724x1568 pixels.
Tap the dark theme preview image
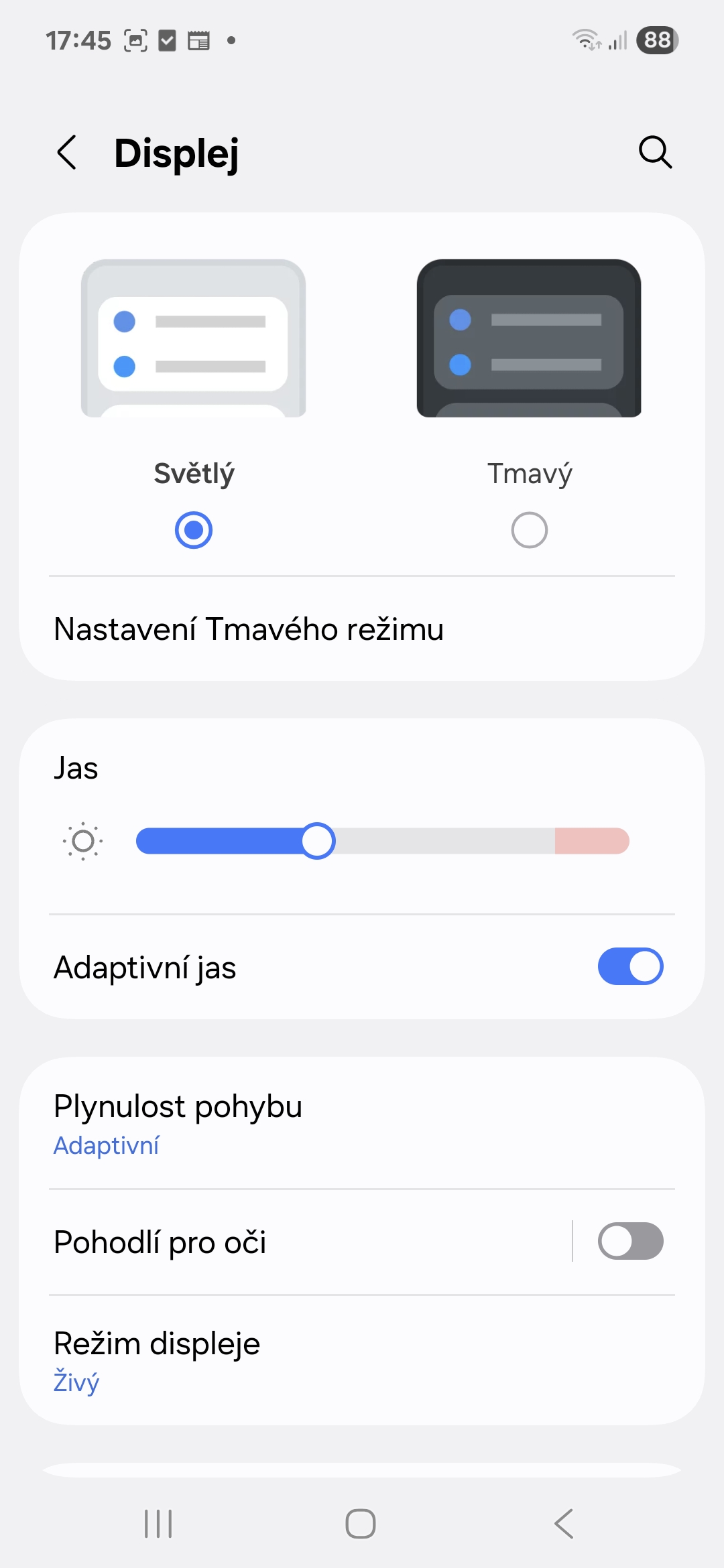[529, 338]
